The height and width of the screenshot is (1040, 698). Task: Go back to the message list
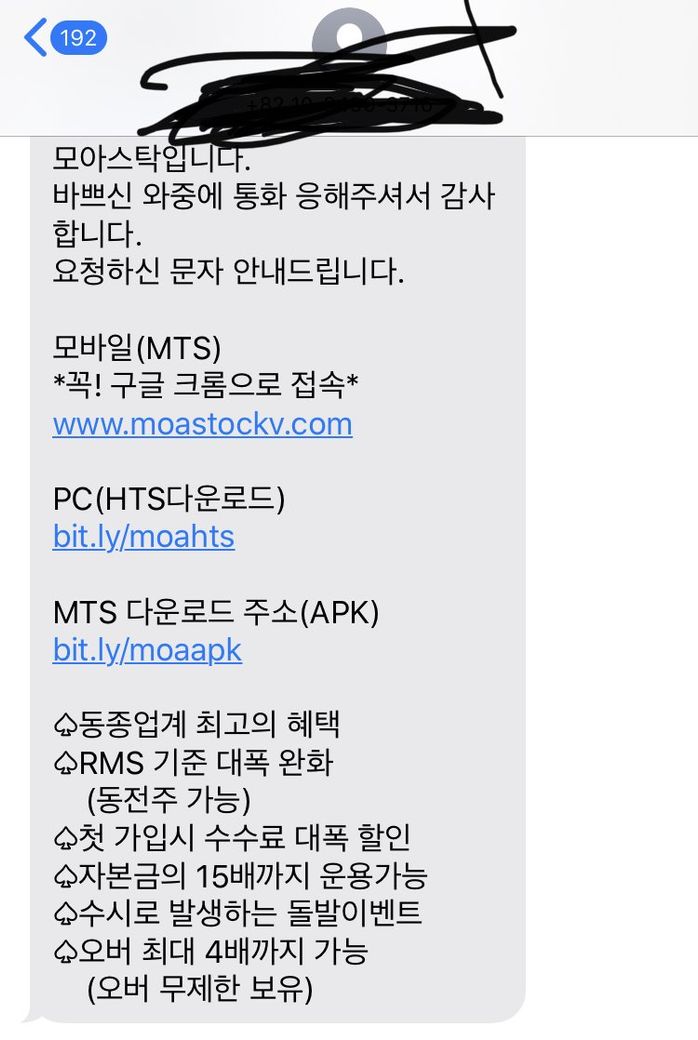60,39
